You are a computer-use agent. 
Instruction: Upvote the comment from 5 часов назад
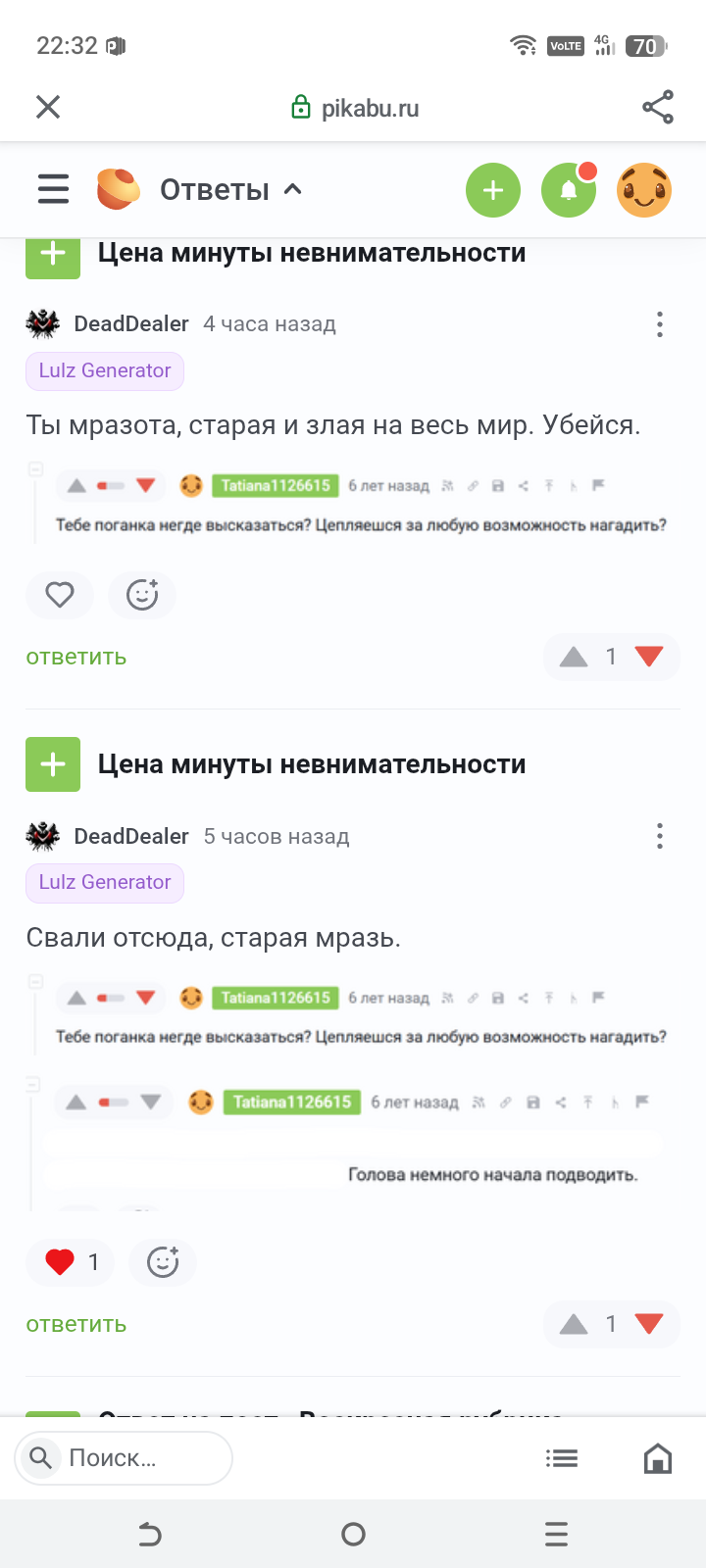point(574,1325)
